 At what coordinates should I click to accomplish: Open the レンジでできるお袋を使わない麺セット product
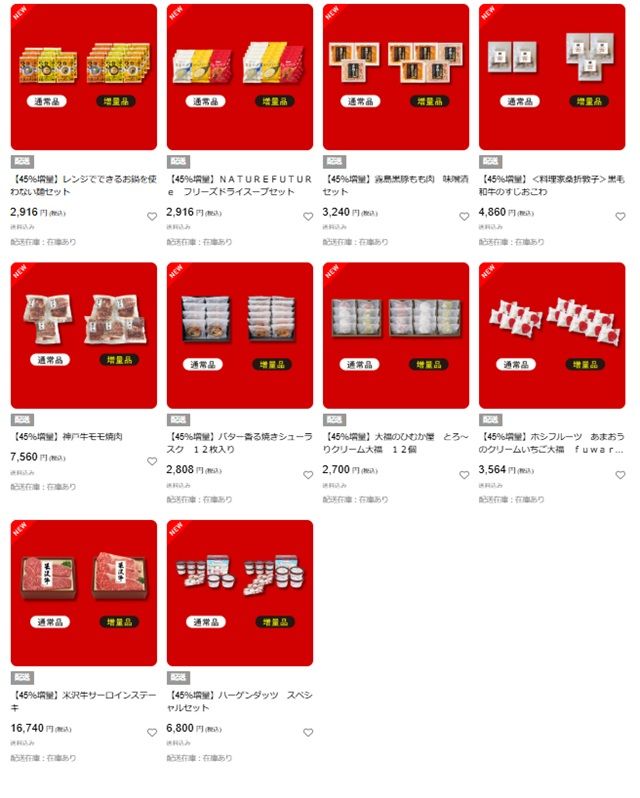pos(84,77)
